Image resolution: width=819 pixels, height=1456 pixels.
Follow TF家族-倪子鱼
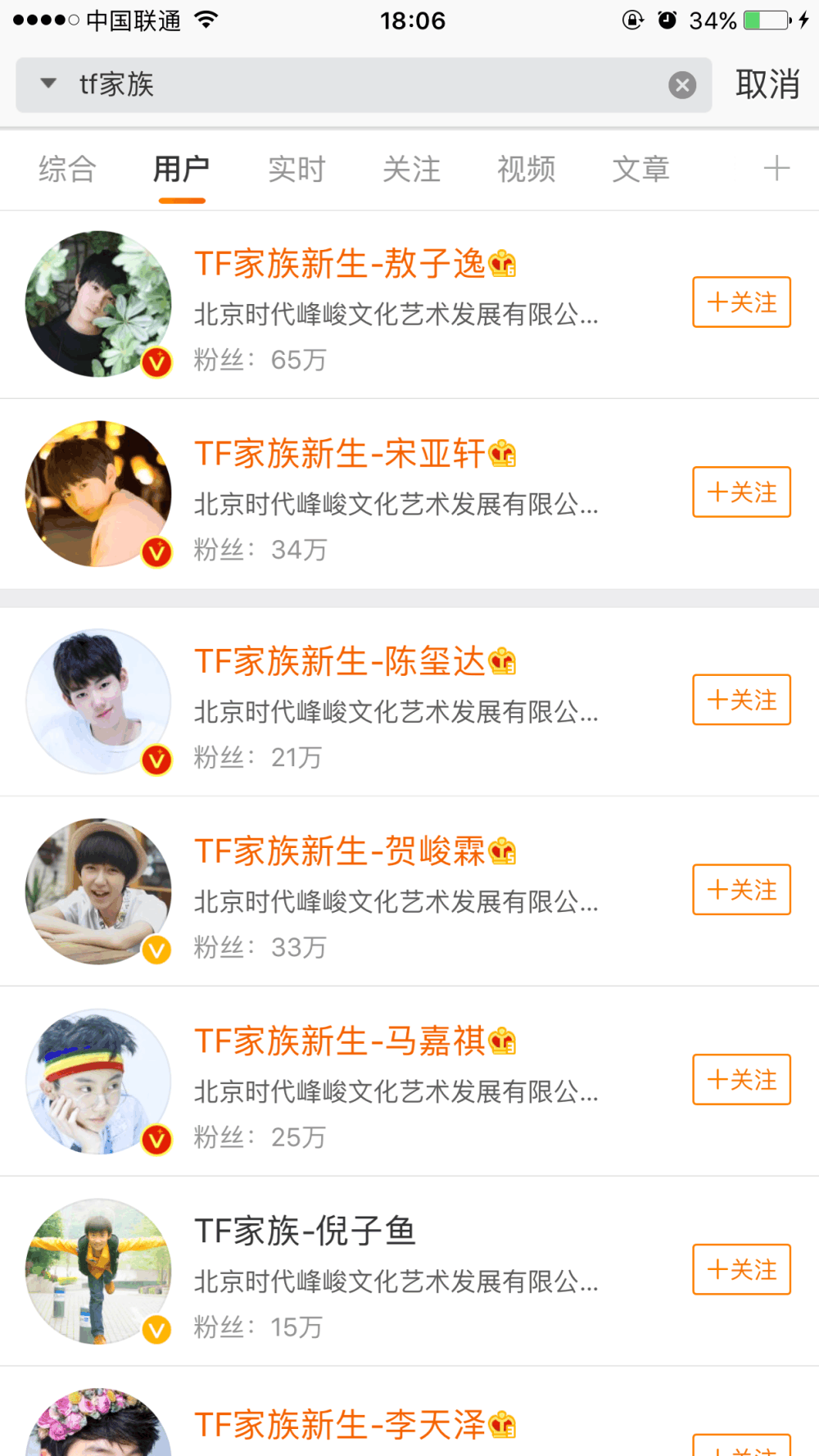click(741, 1270)
